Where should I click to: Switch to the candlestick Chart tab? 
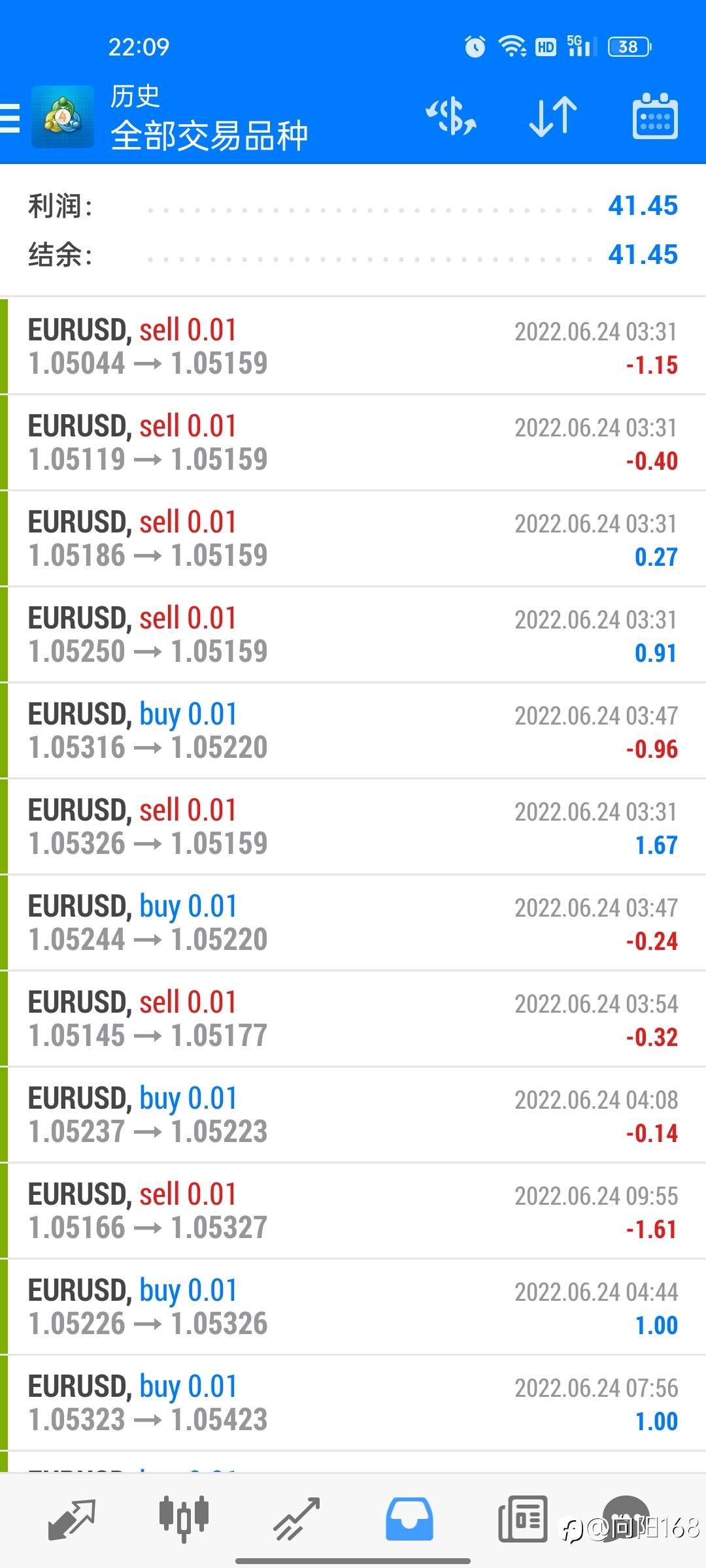coord(184,1520)
